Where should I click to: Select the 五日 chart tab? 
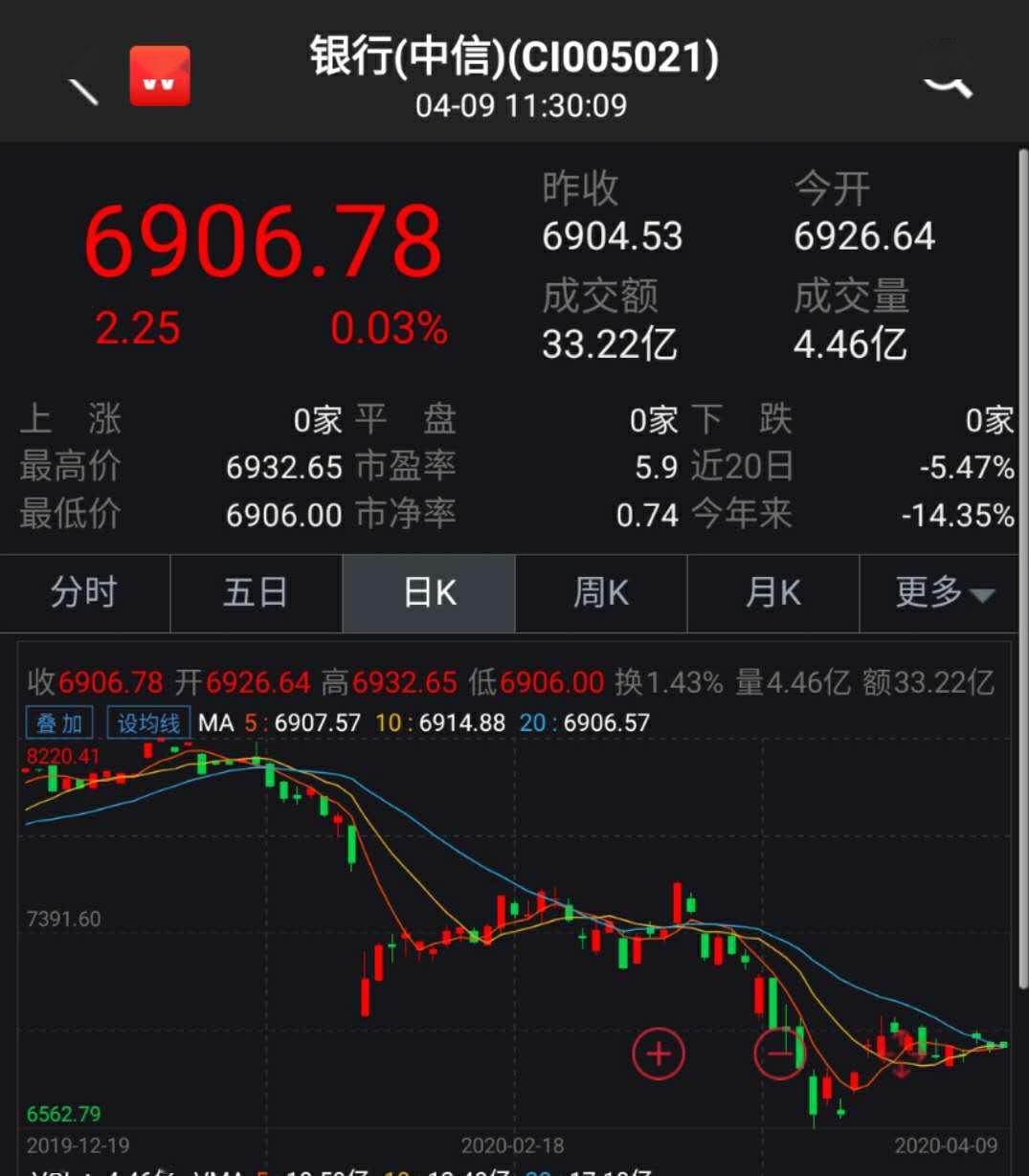pyautogui.click(x=256, y=593)
